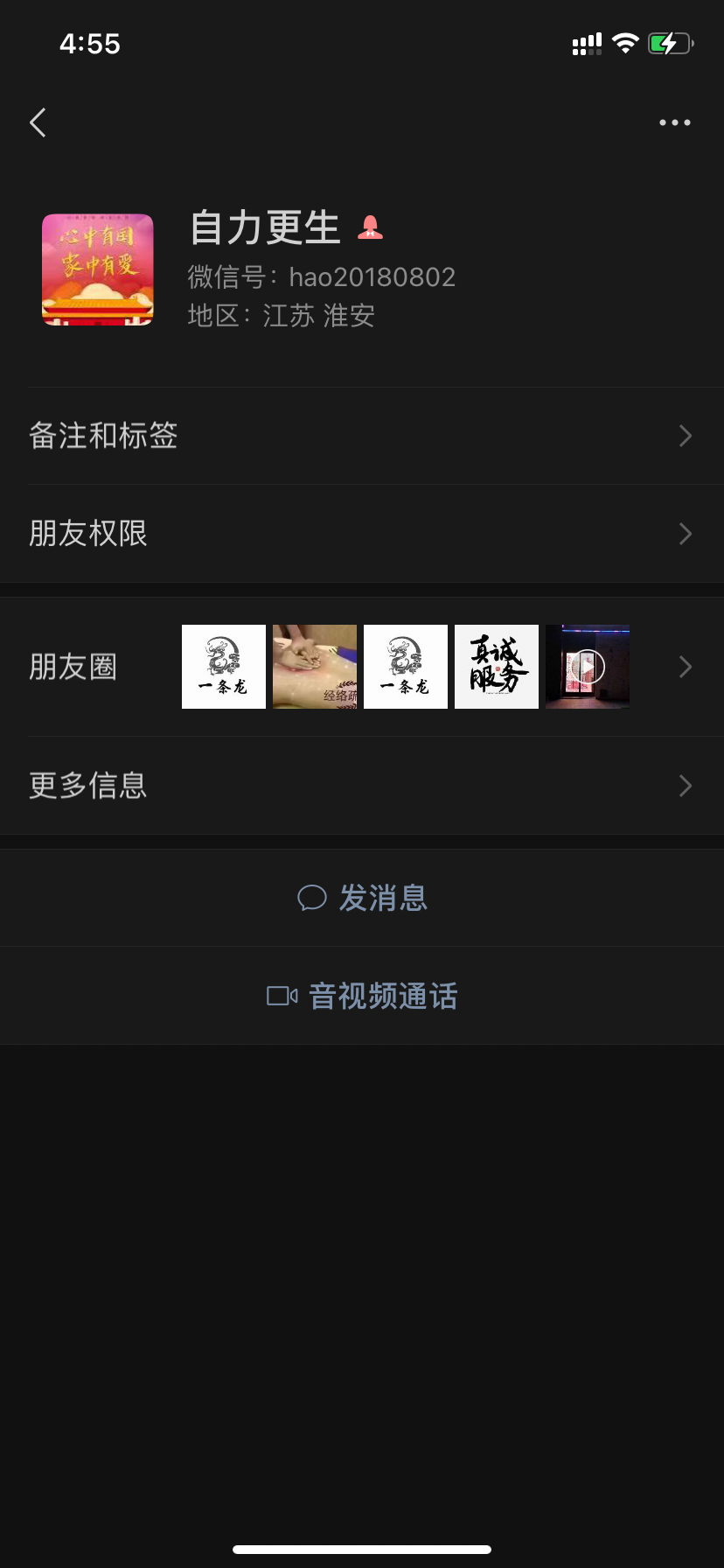
Task: Tap the battery charging indicator
Action: click(x=669, y=42)
